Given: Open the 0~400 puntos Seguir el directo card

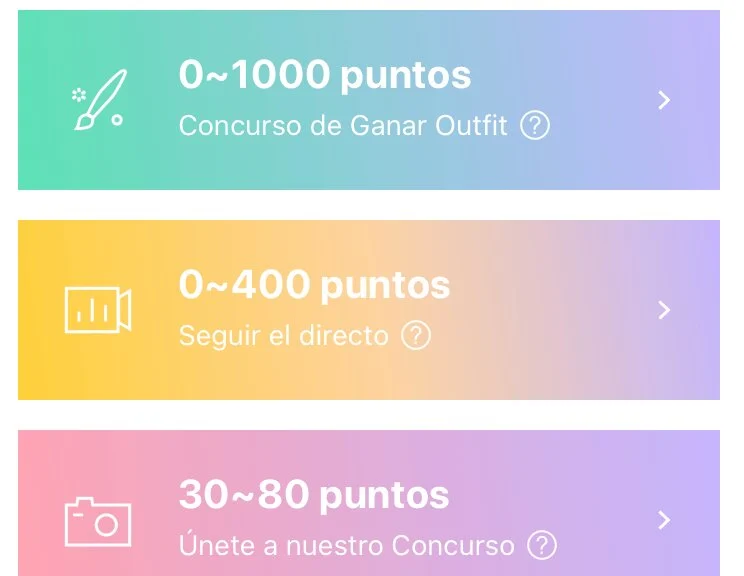Looking at the screenshot, I should 368,310.
